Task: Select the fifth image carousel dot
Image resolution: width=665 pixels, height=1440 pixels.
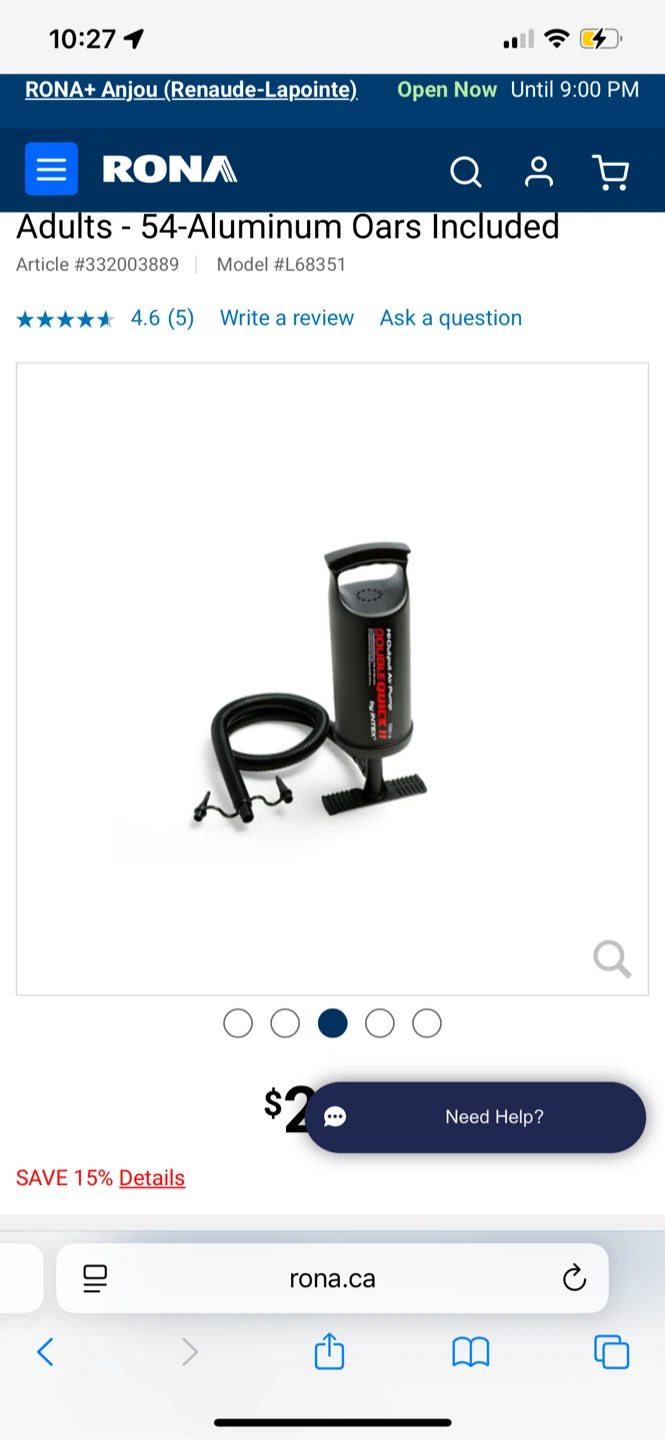Action: point(427,1023)
